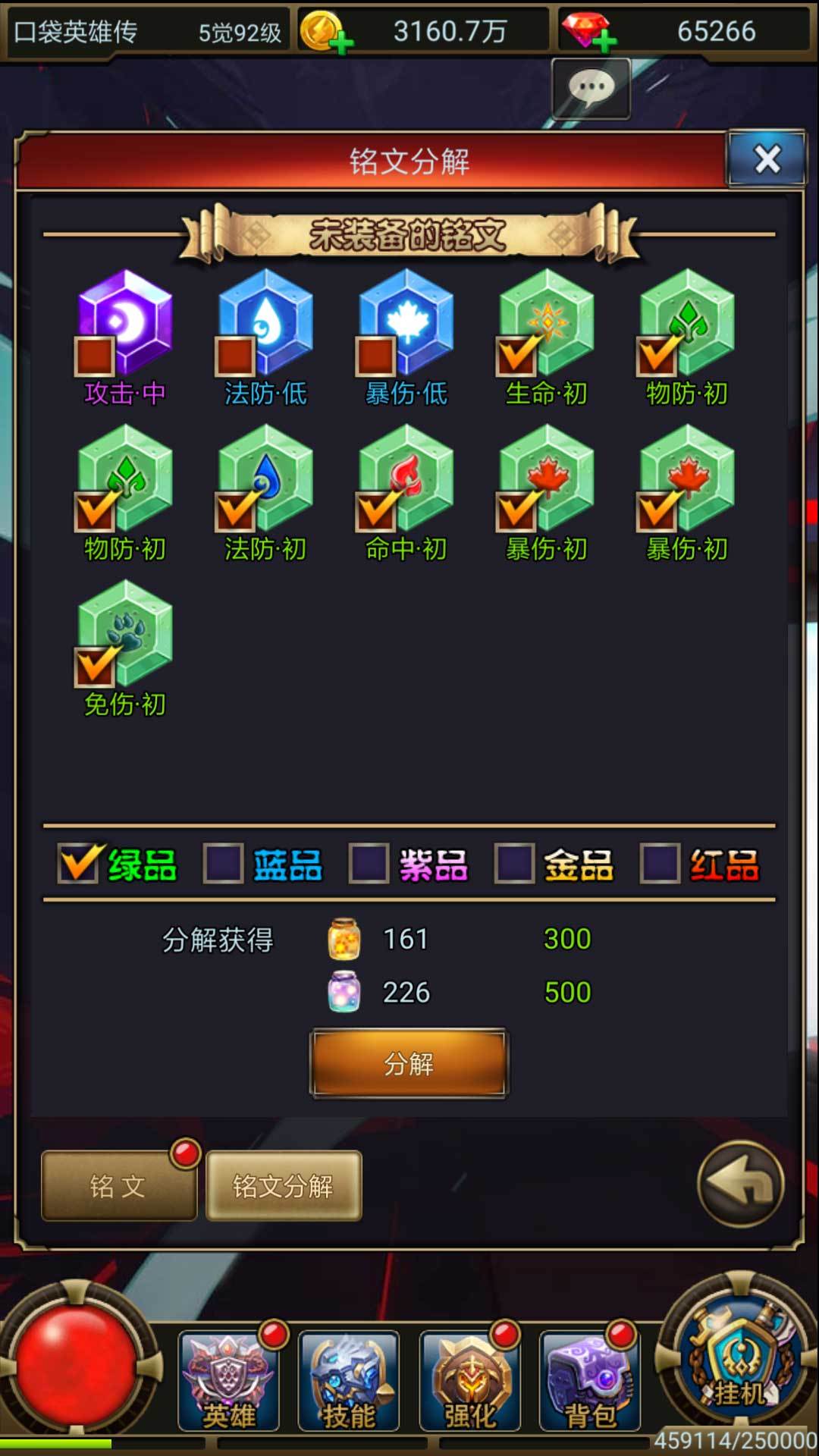The image size is (819, 1456).
Task: Uncheck the 绿品 quality filter
Action: point(78,864)
